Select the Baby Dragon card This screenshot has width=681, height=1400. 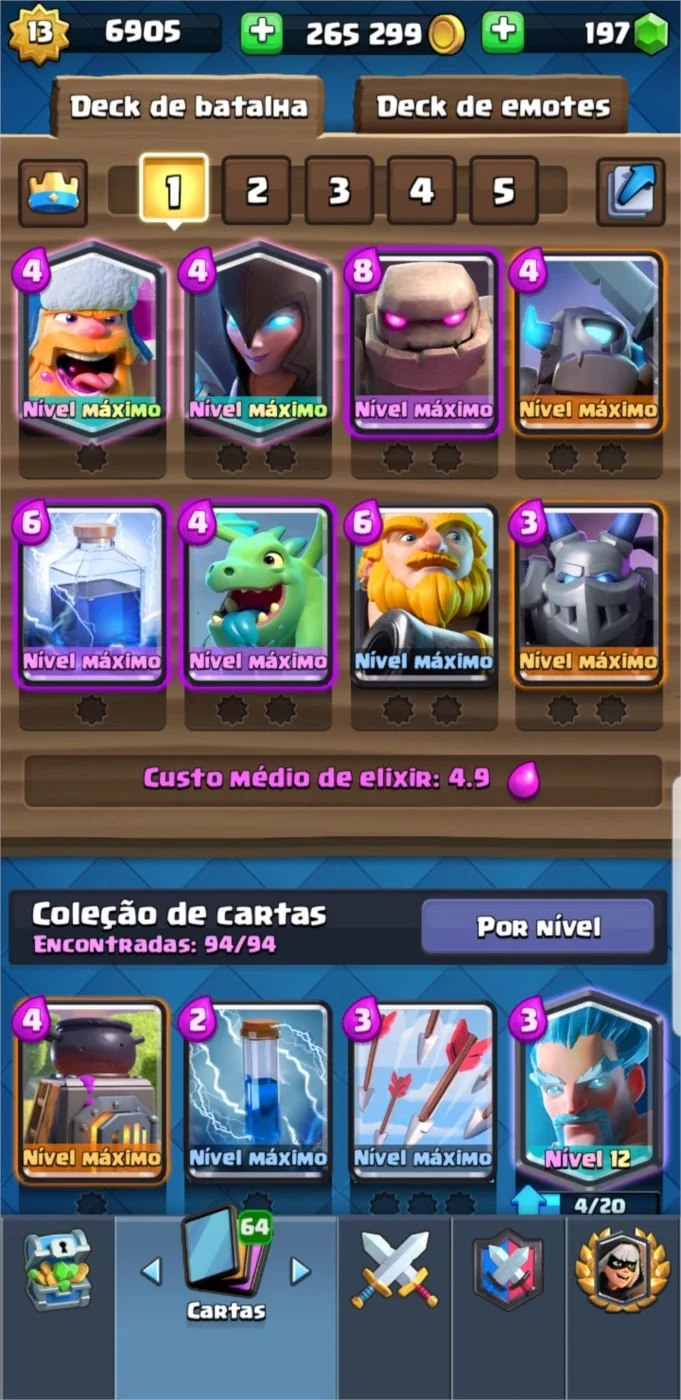pos(257,595)
